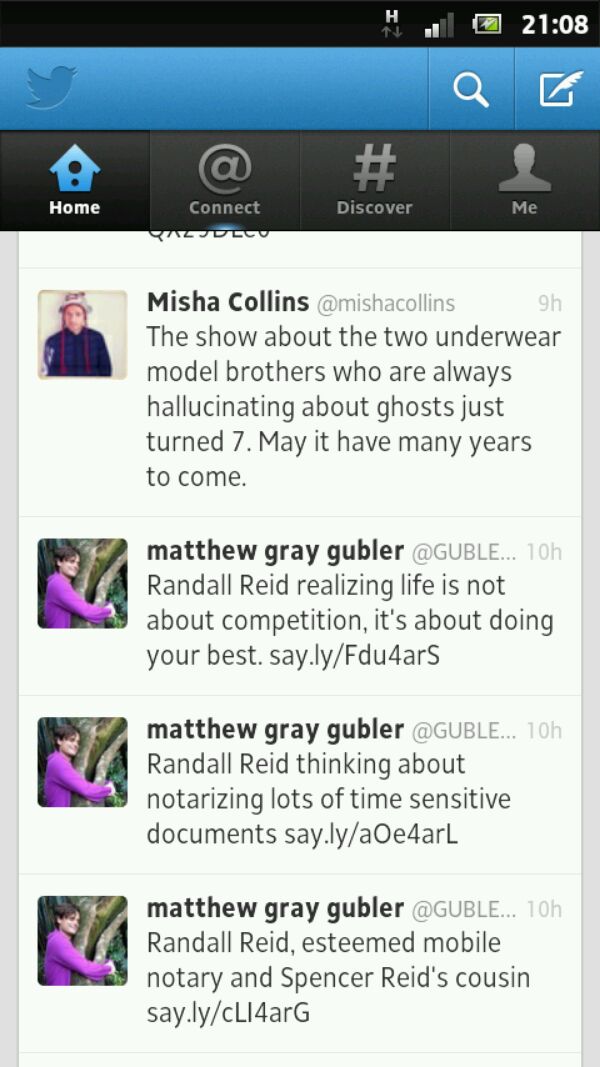Open the search icon
Image resolution: width=600 pixels, height=1067 pixels.
click(470, 90)
